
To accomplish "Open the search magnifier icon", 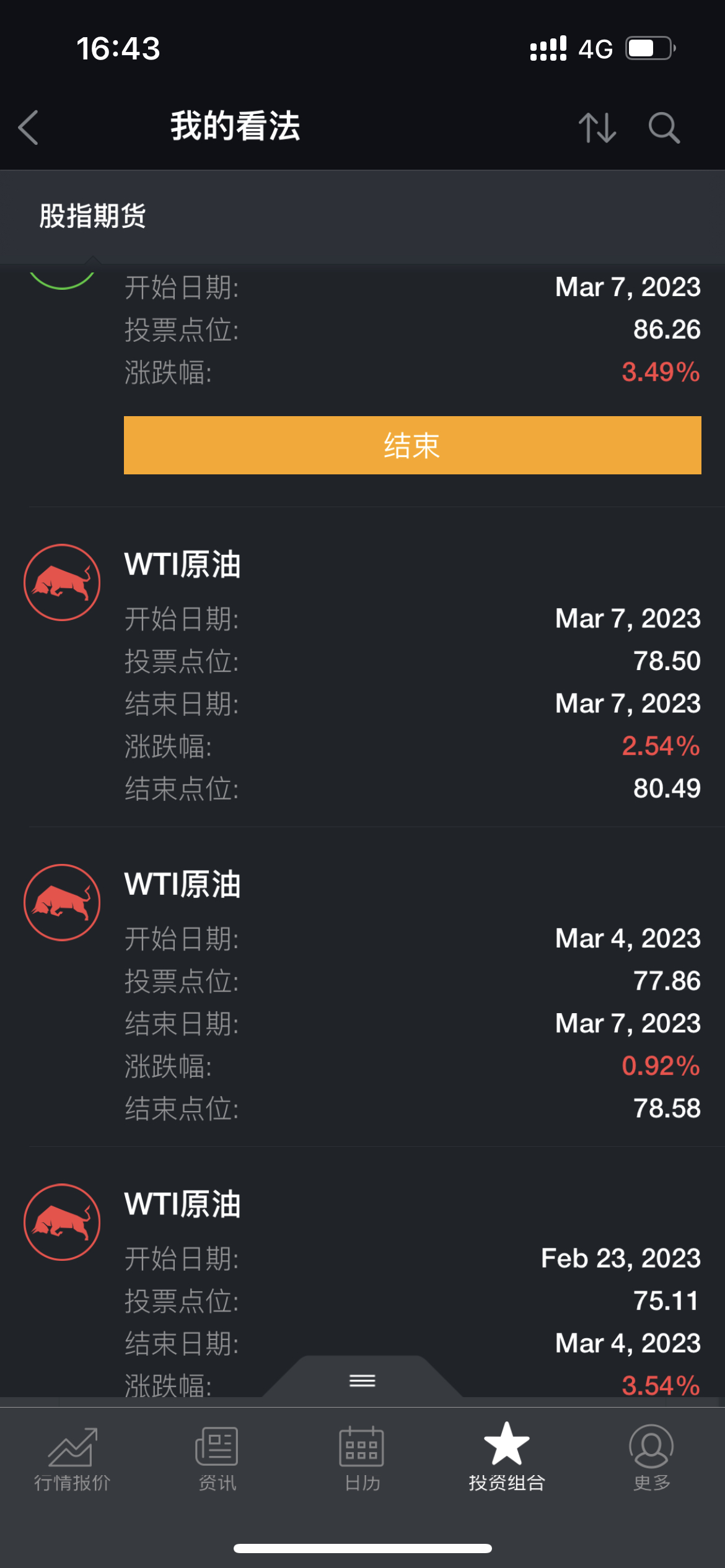I will click(x=664, y=128).
